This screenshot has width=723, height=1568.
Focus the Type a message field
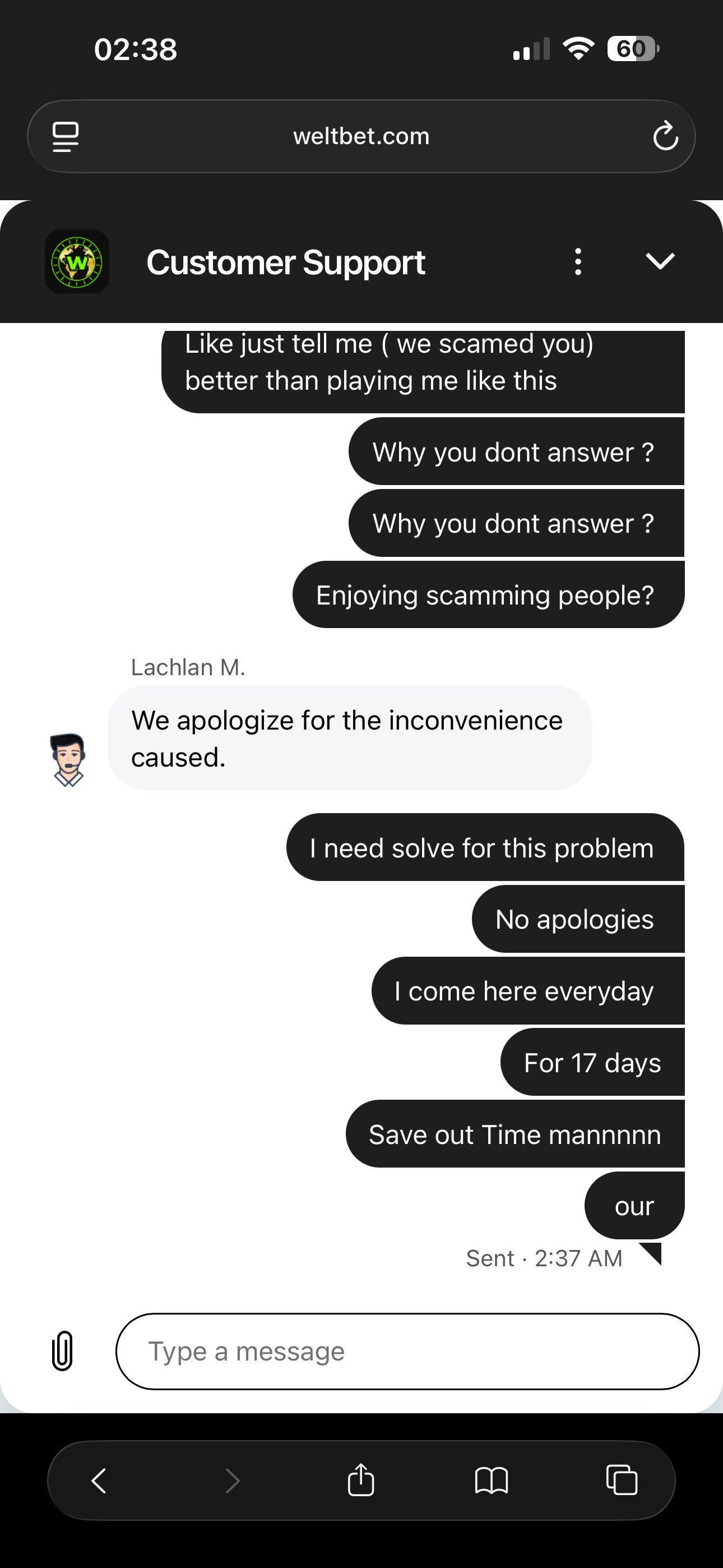point(406,1351)
